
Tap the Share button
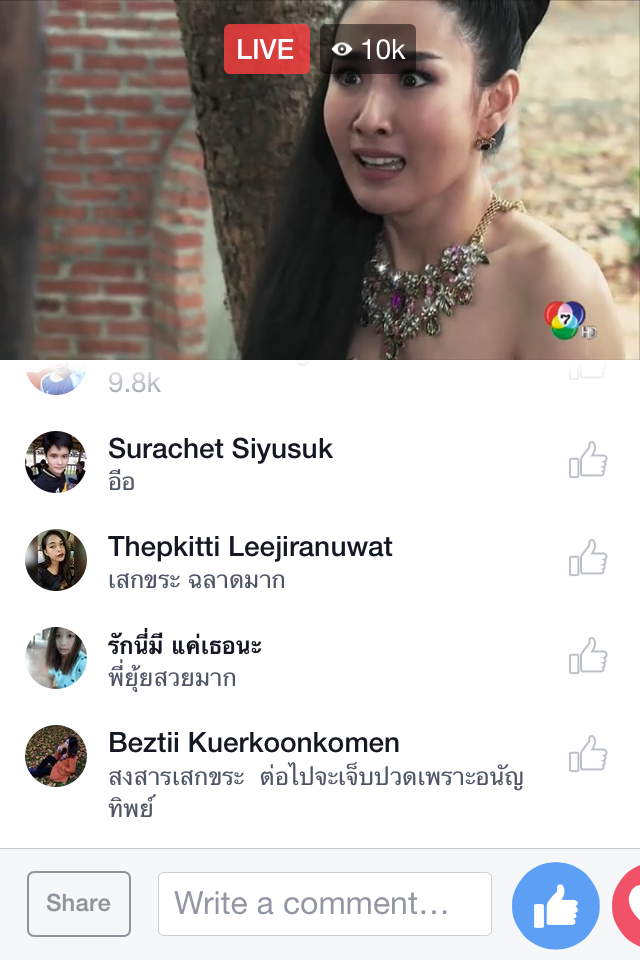[79, 904]
